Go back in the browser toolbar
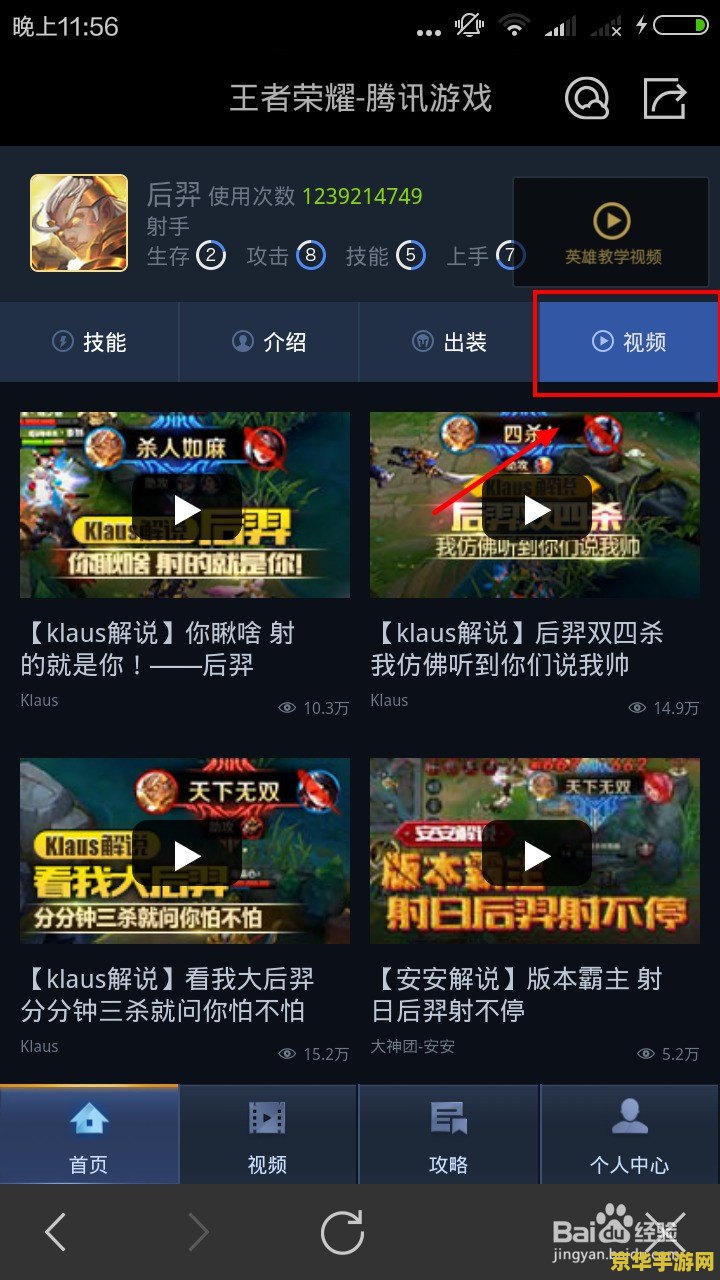The height and width of the screenshot is (1280, 720). click(56, 1232)
